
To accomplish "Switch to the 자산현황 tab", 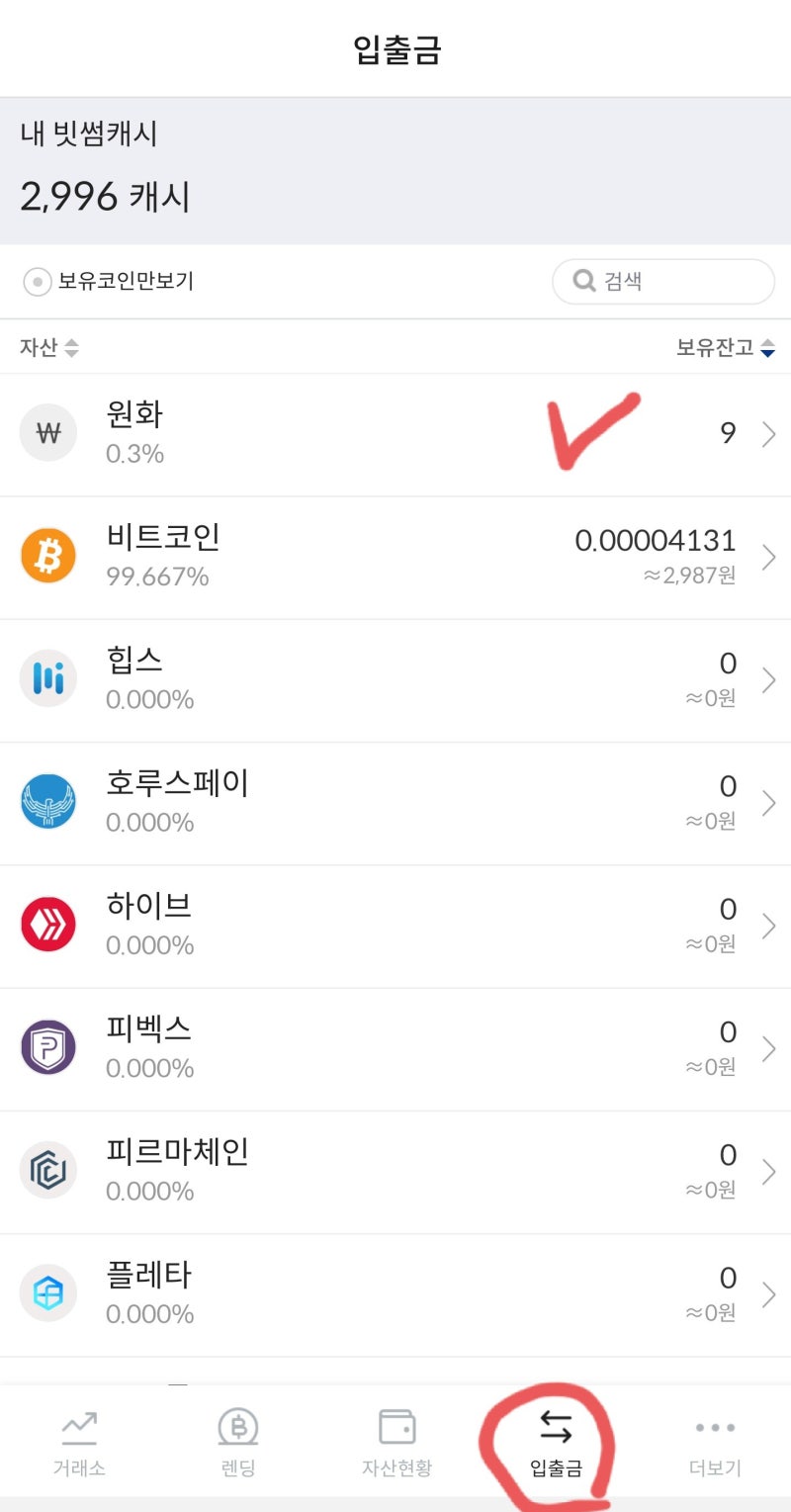I will 396,1444.
